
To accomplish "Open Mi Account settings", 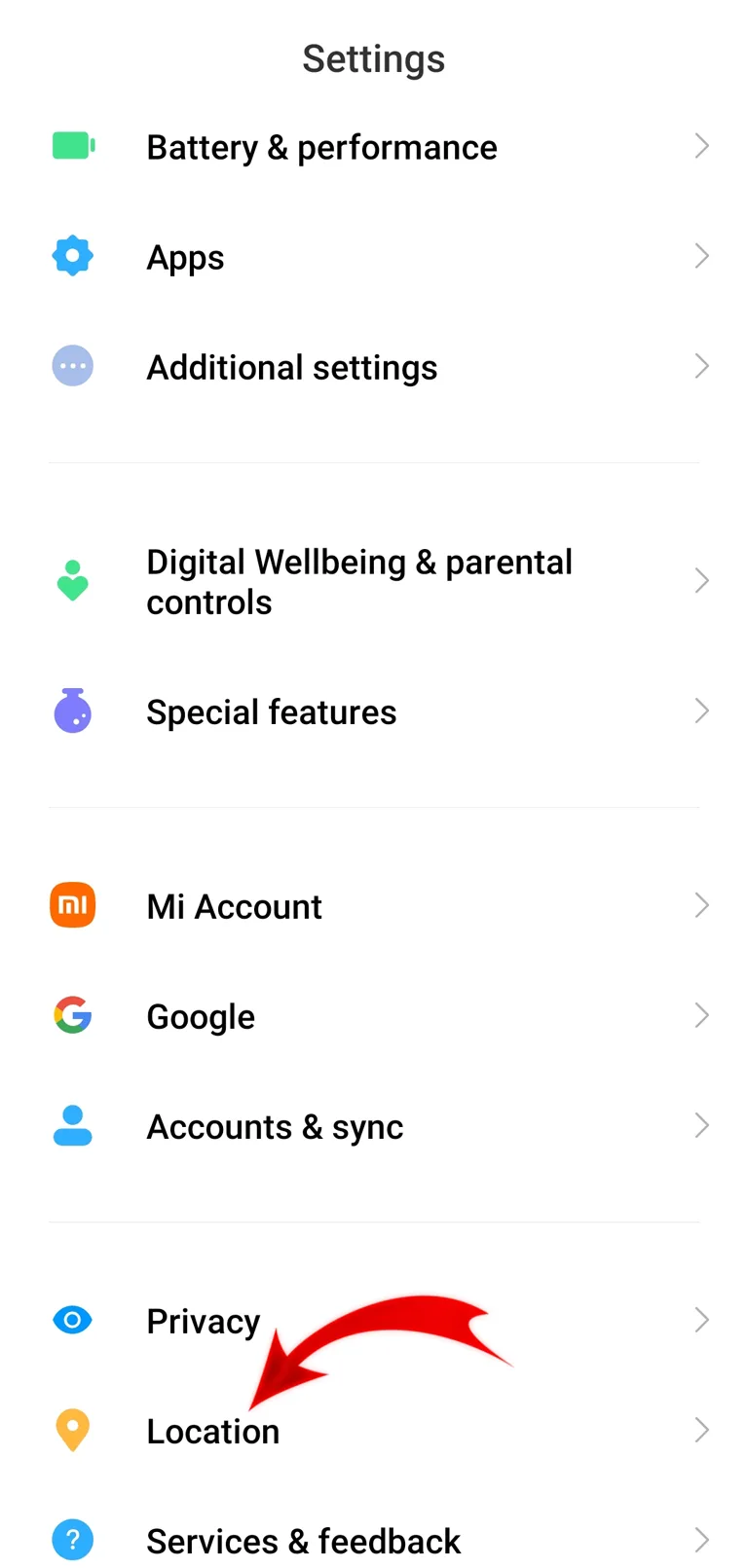I will (x=374, y=906).
